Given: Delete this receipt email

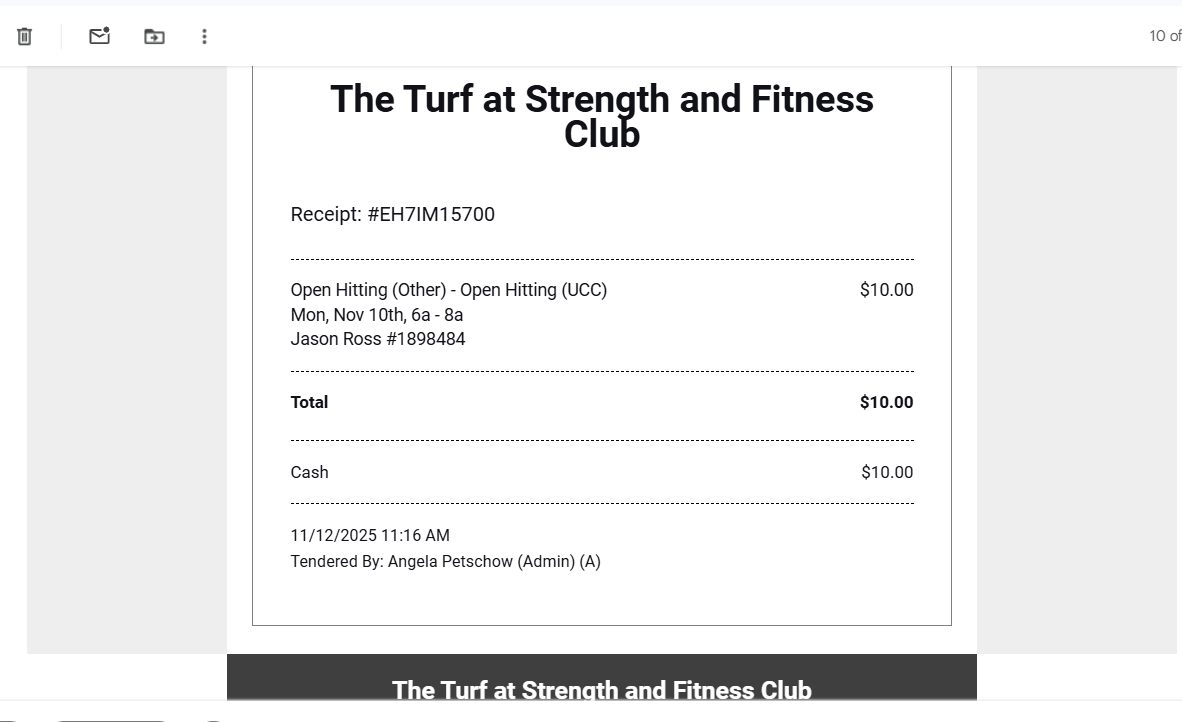Looking at the screenshot, I should [25, 37].
